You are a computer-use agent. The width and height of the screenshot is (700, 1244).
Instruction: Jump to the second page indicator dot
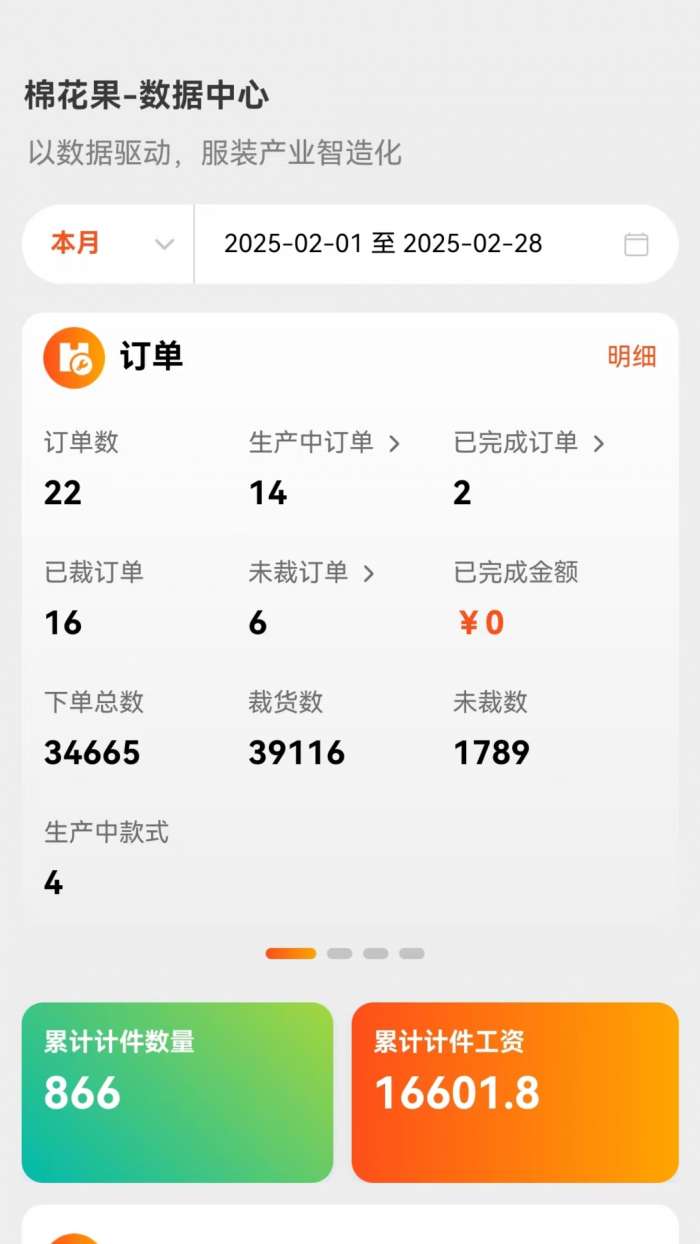(x=340, y=954)
